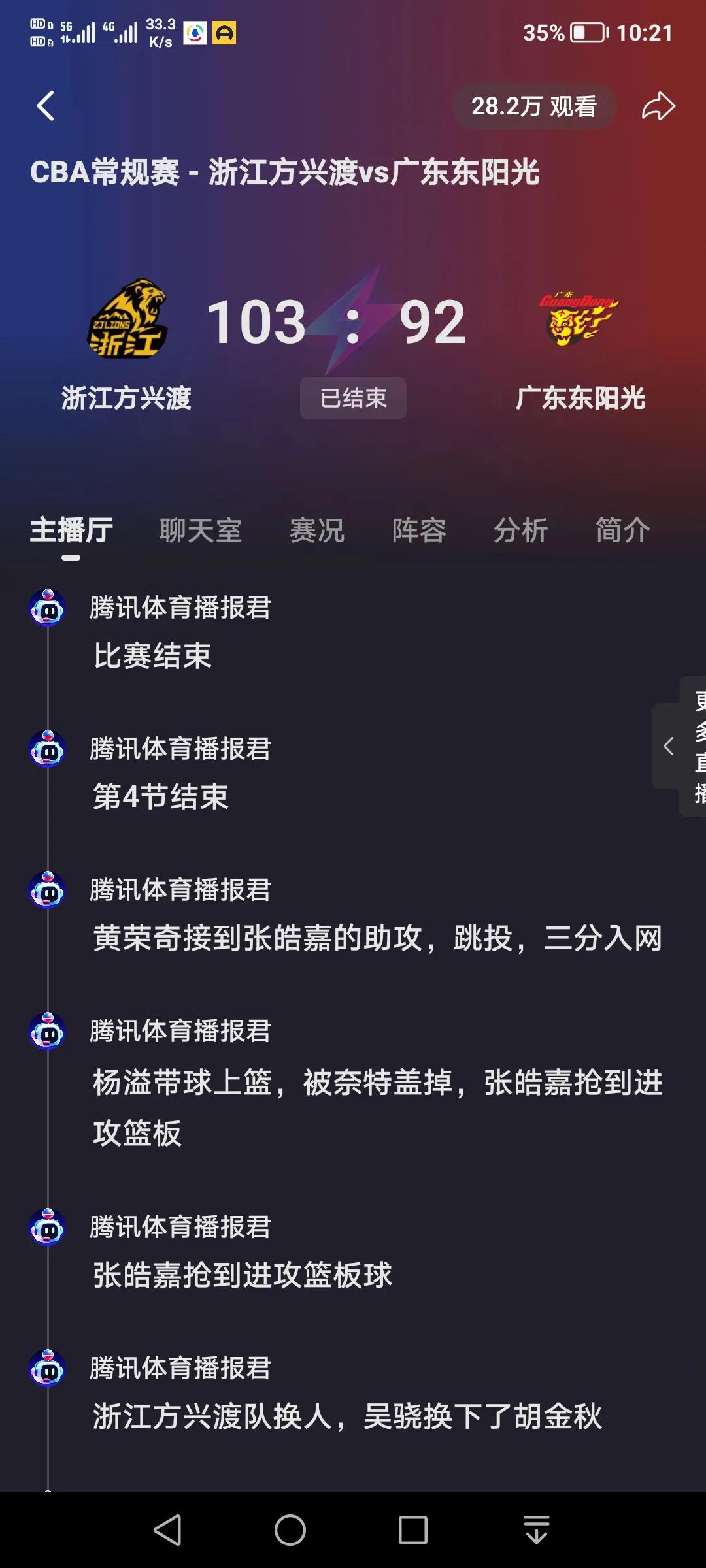Tap the share icon at top right

(658, 106)
